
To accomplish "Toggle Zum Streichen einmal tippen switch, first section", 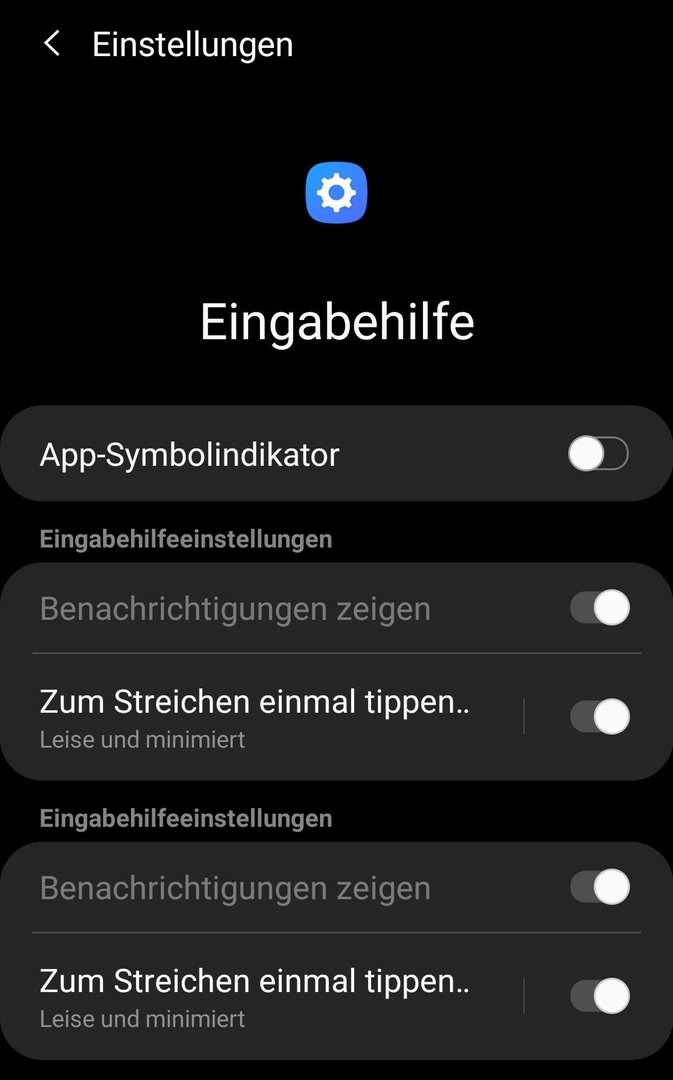I will click(x=600, y=717).
